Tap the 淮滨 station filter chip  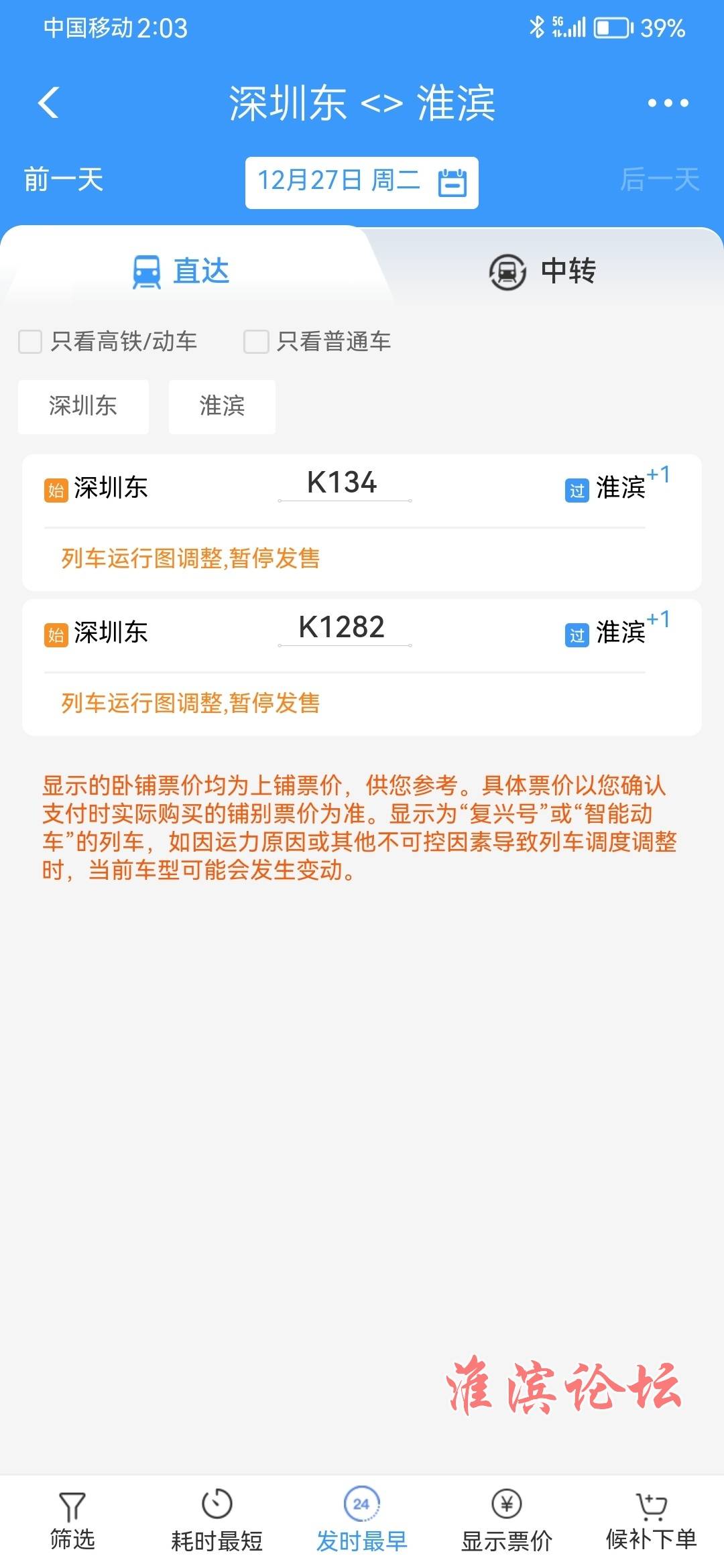(x=222, y=407)
